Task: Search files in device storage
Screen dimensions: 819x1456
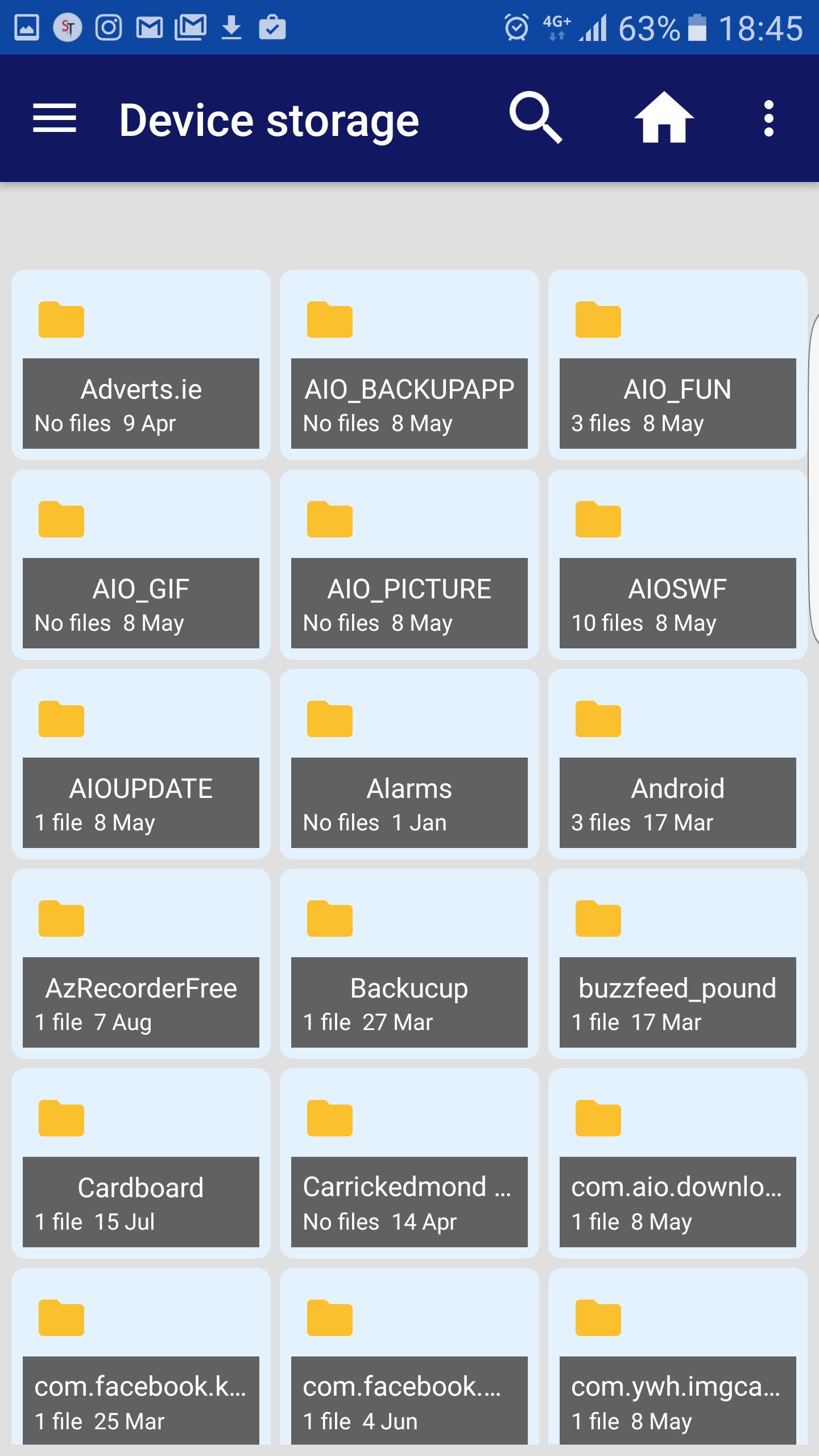Action: [x=535, y=118]
